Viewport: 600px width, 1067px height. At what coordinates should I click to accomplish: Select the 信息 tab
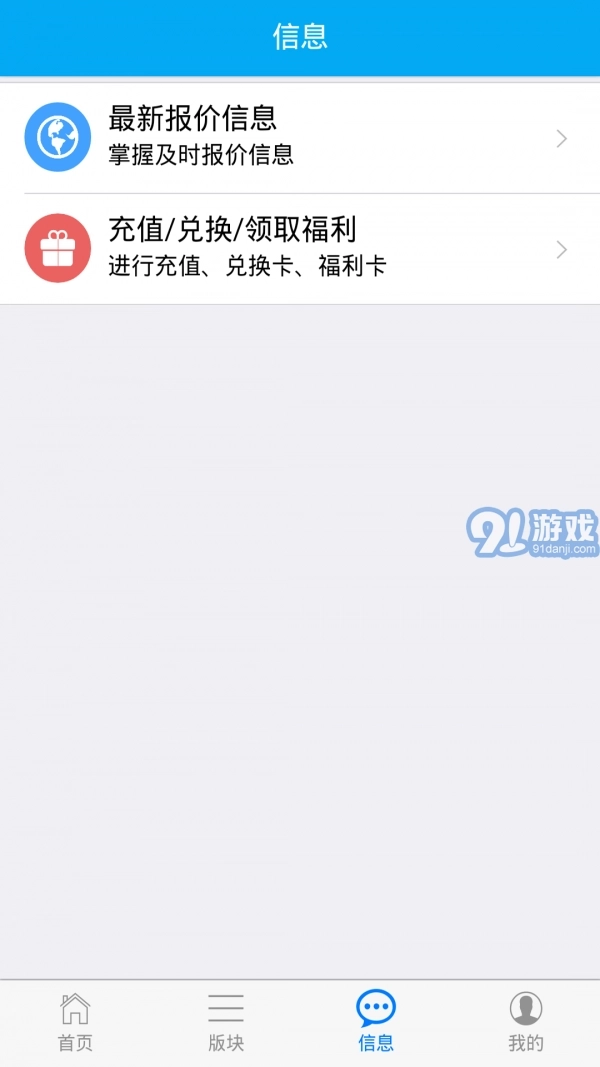click(376, 1022)
